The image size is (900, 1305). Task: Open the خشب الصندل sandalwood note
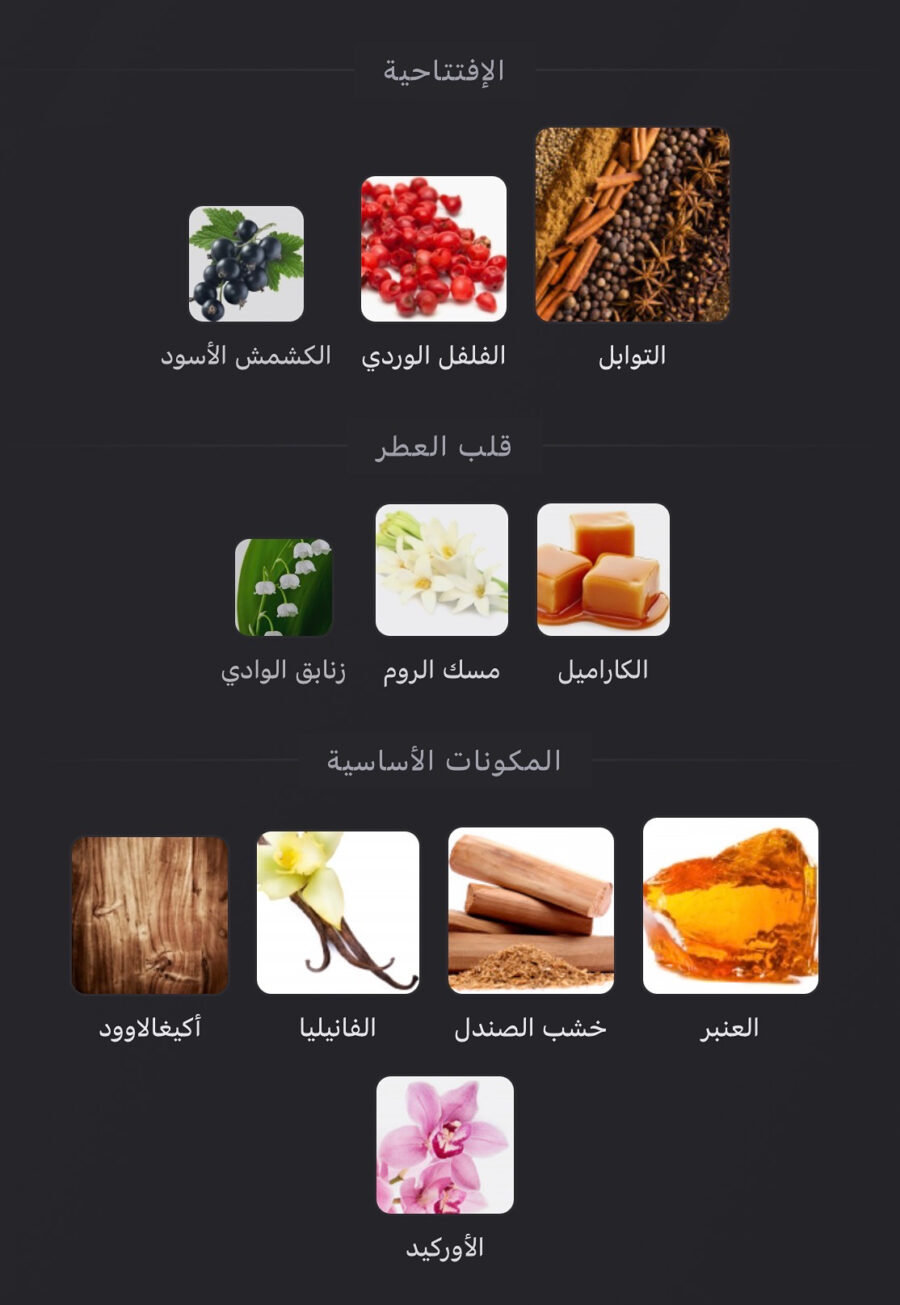[530, 910]
